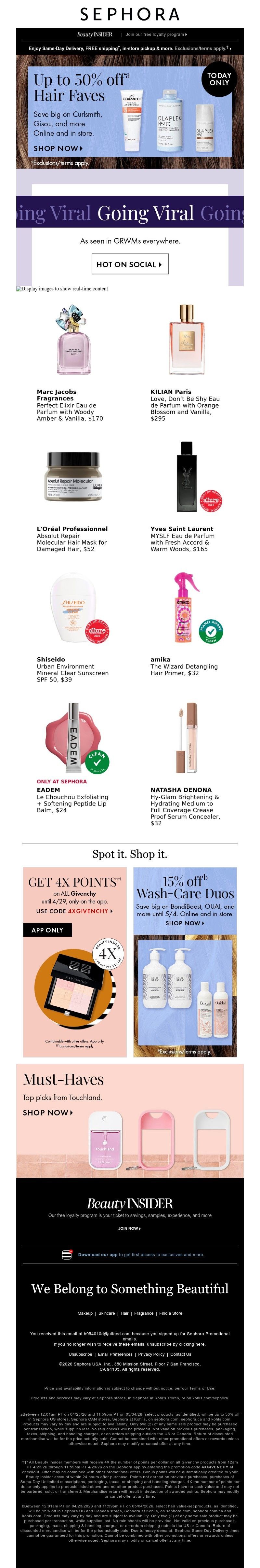The image size is (260, 1568).
Task: Open the Find a Store link
Action: (x=171, y=1313)
